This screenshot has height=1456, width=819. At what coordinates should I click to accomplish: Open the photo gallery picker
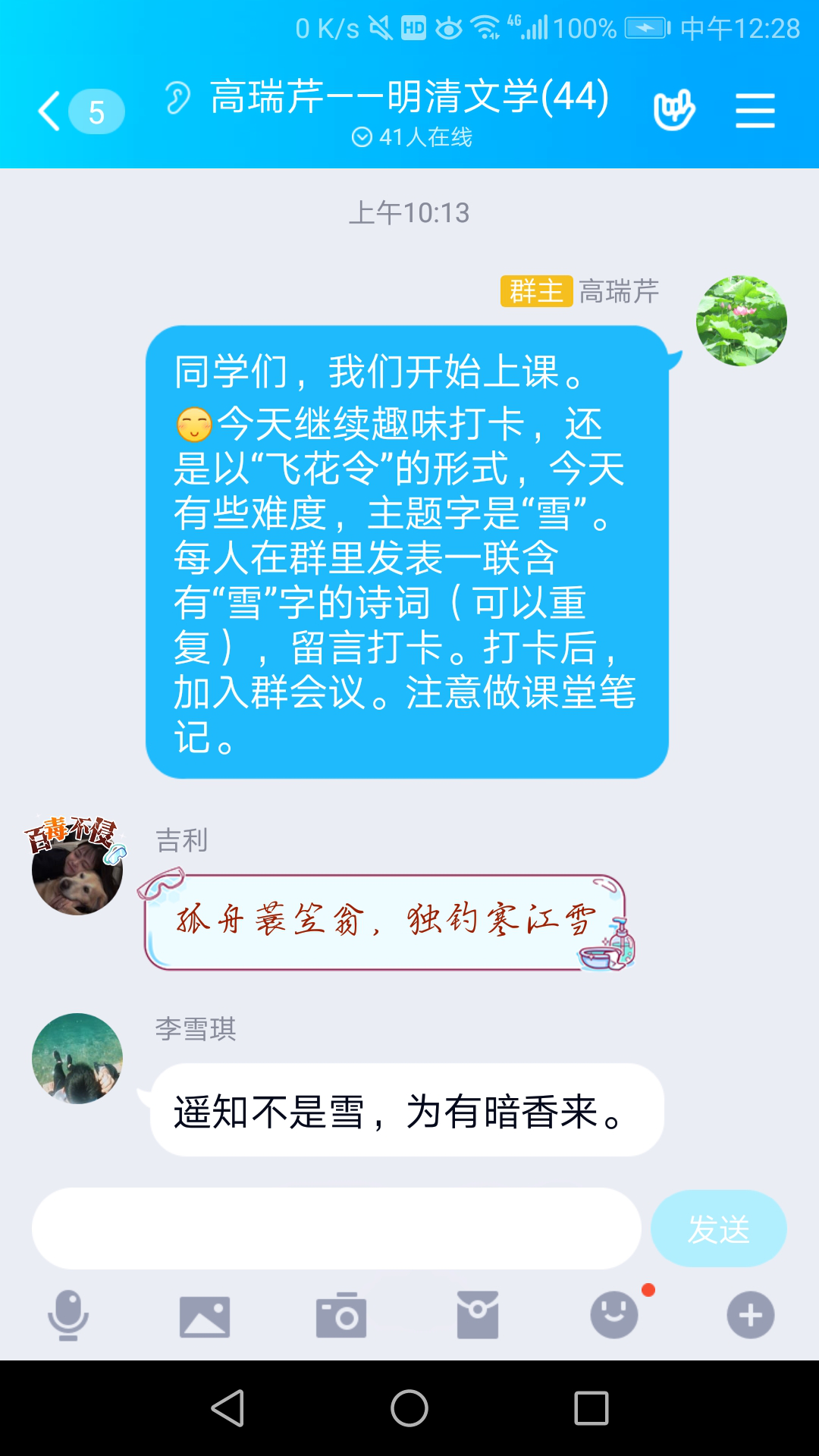[205, 1315]
